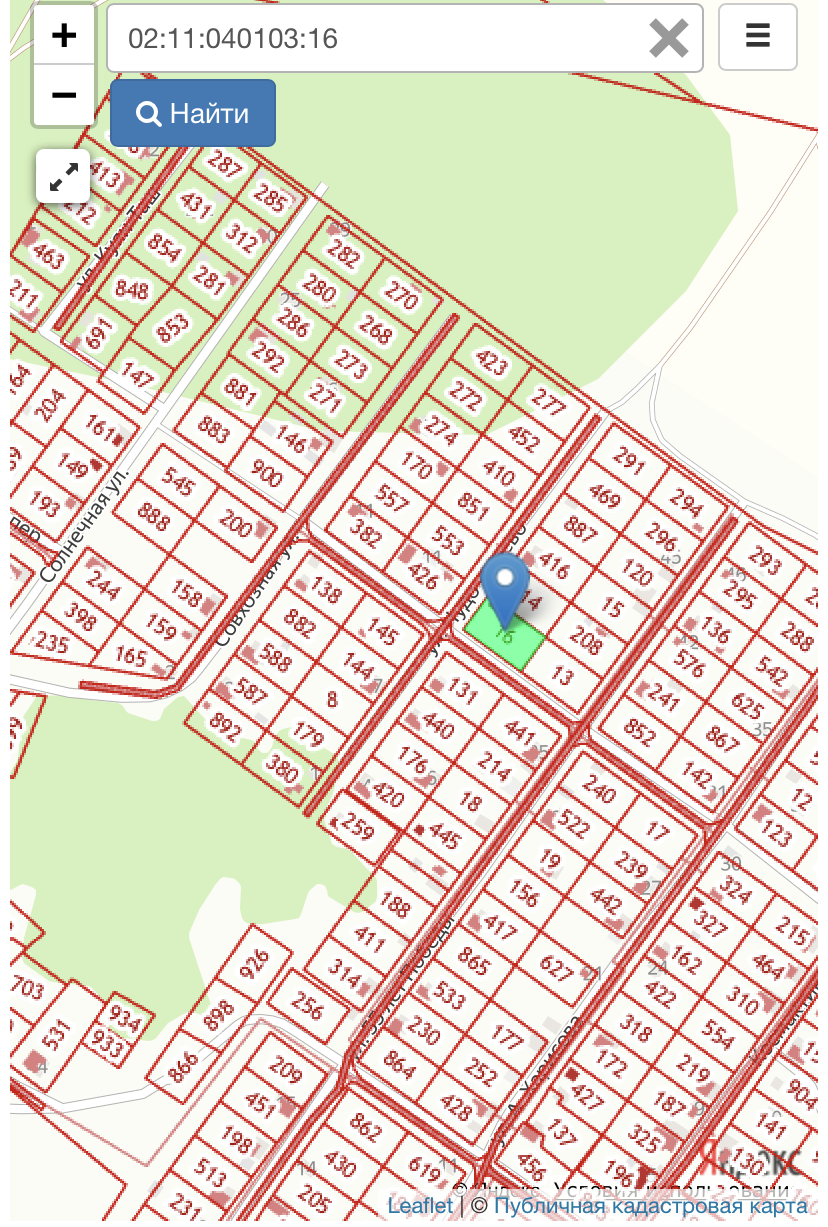Tap the cadastral number search field
The width and height of the screenshot is (828, 1227).
[x=380, y=39]
